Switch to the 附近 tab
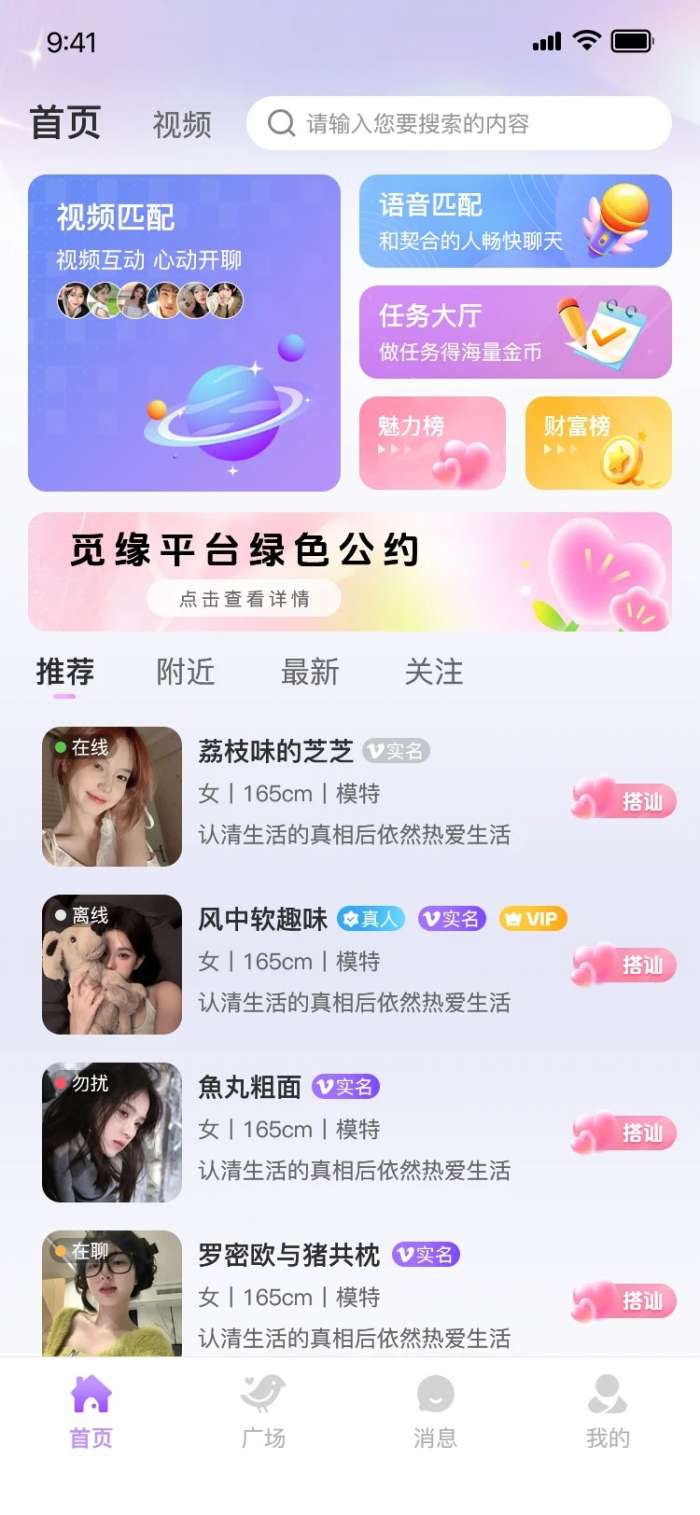This screenshot has width=700, height=1515. (x=186, y=672)
